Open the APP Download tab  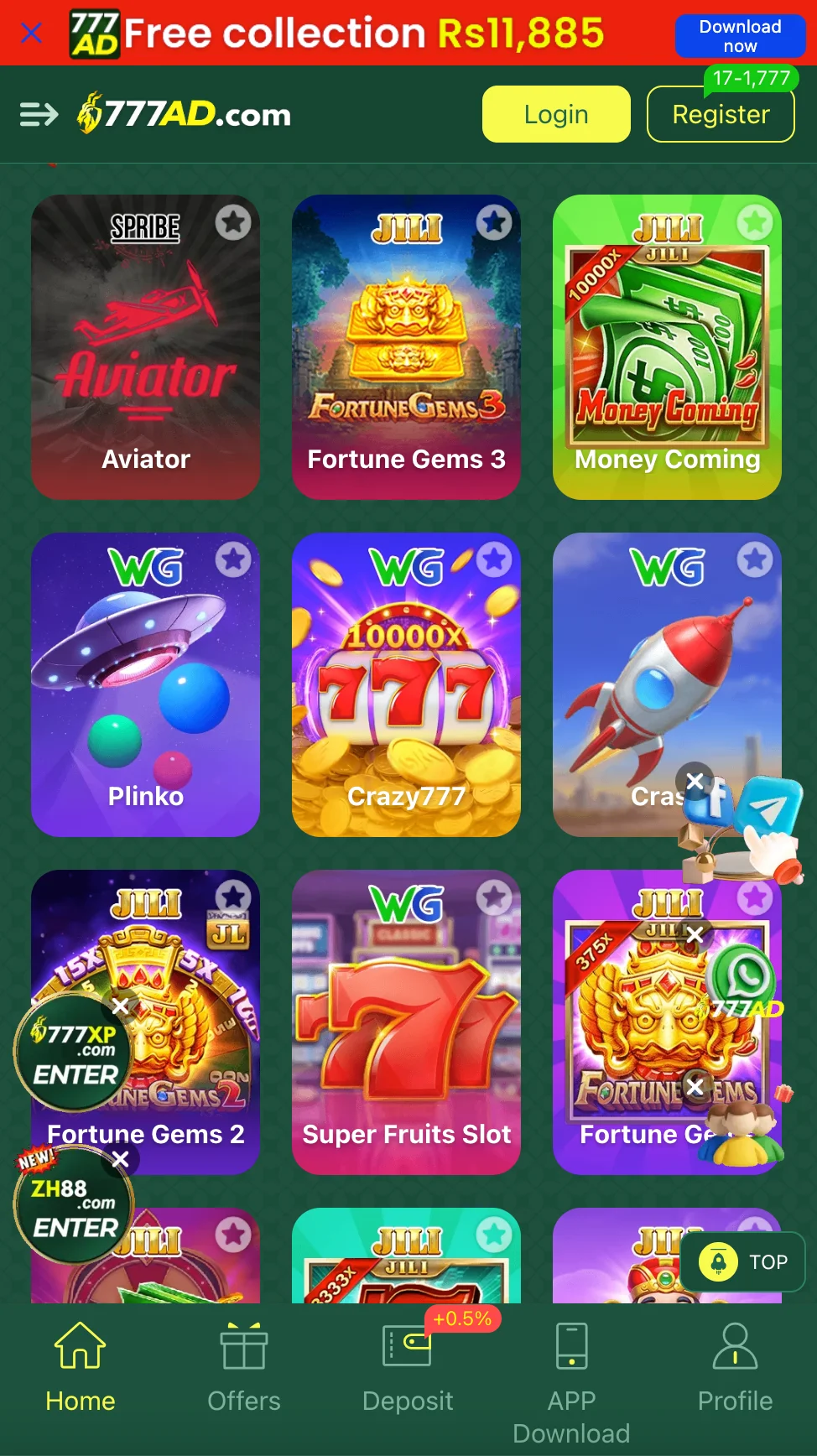571,1380
